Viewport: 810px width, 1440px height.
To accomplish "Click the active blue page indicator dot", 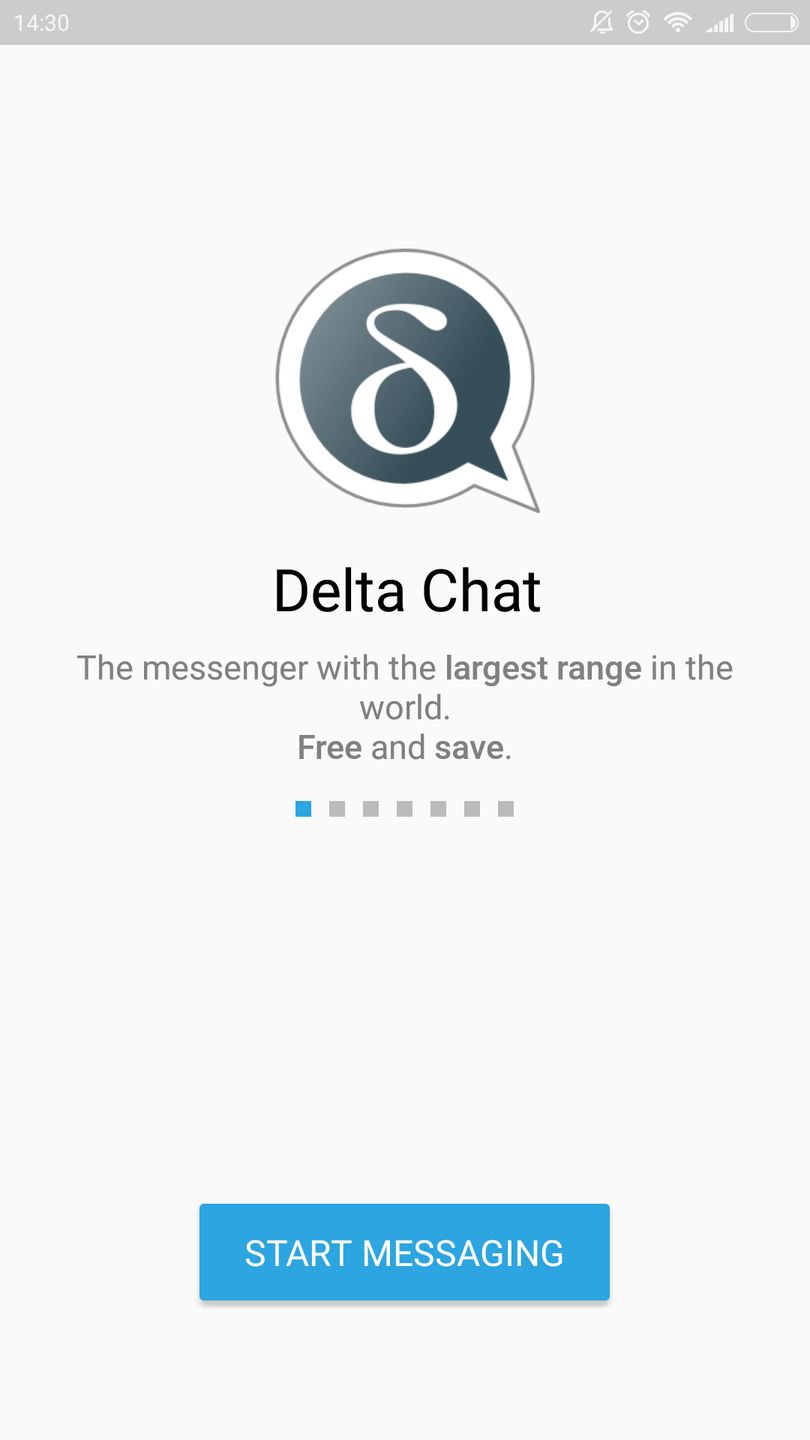I will pyautogui.click(x=302, y=808).
